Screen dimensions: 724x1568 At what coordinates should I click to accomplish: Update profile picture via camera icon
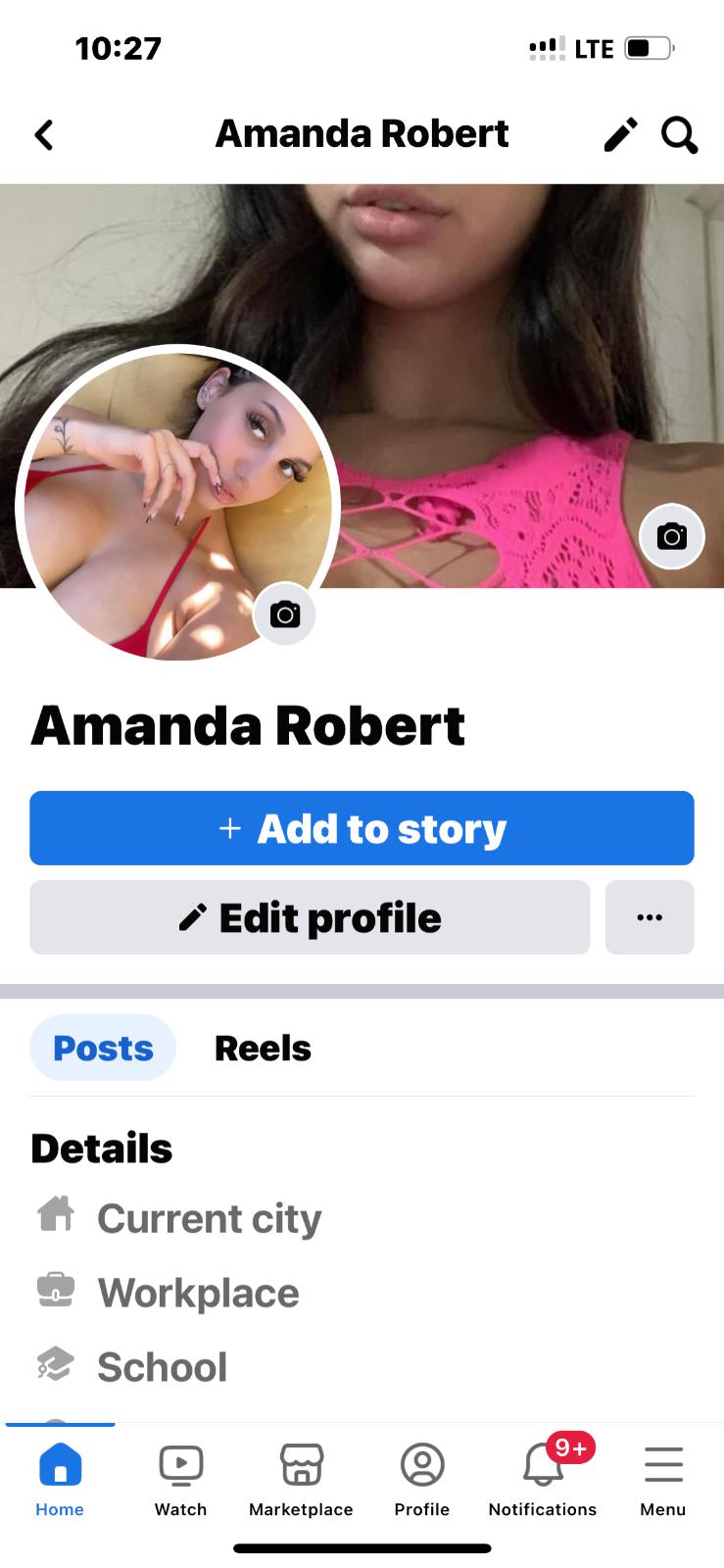click(284, 614)
